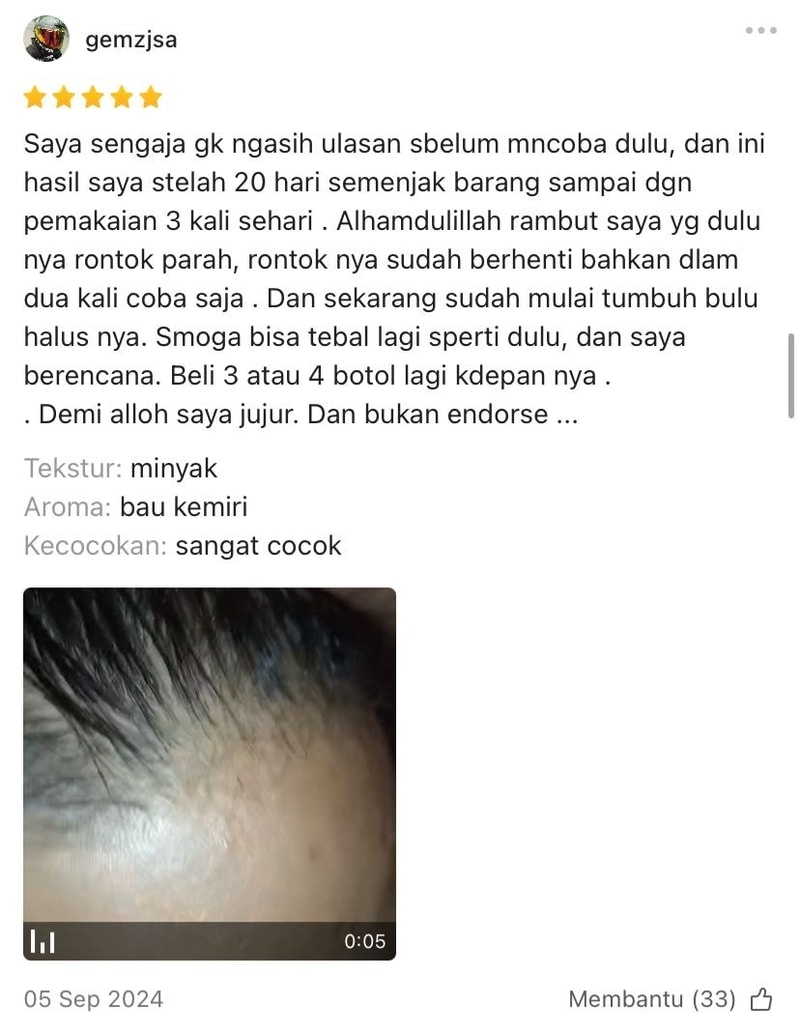The image size is (800, 1032).
Task: Mark the review as Membantu
Action: coord(761,998)
